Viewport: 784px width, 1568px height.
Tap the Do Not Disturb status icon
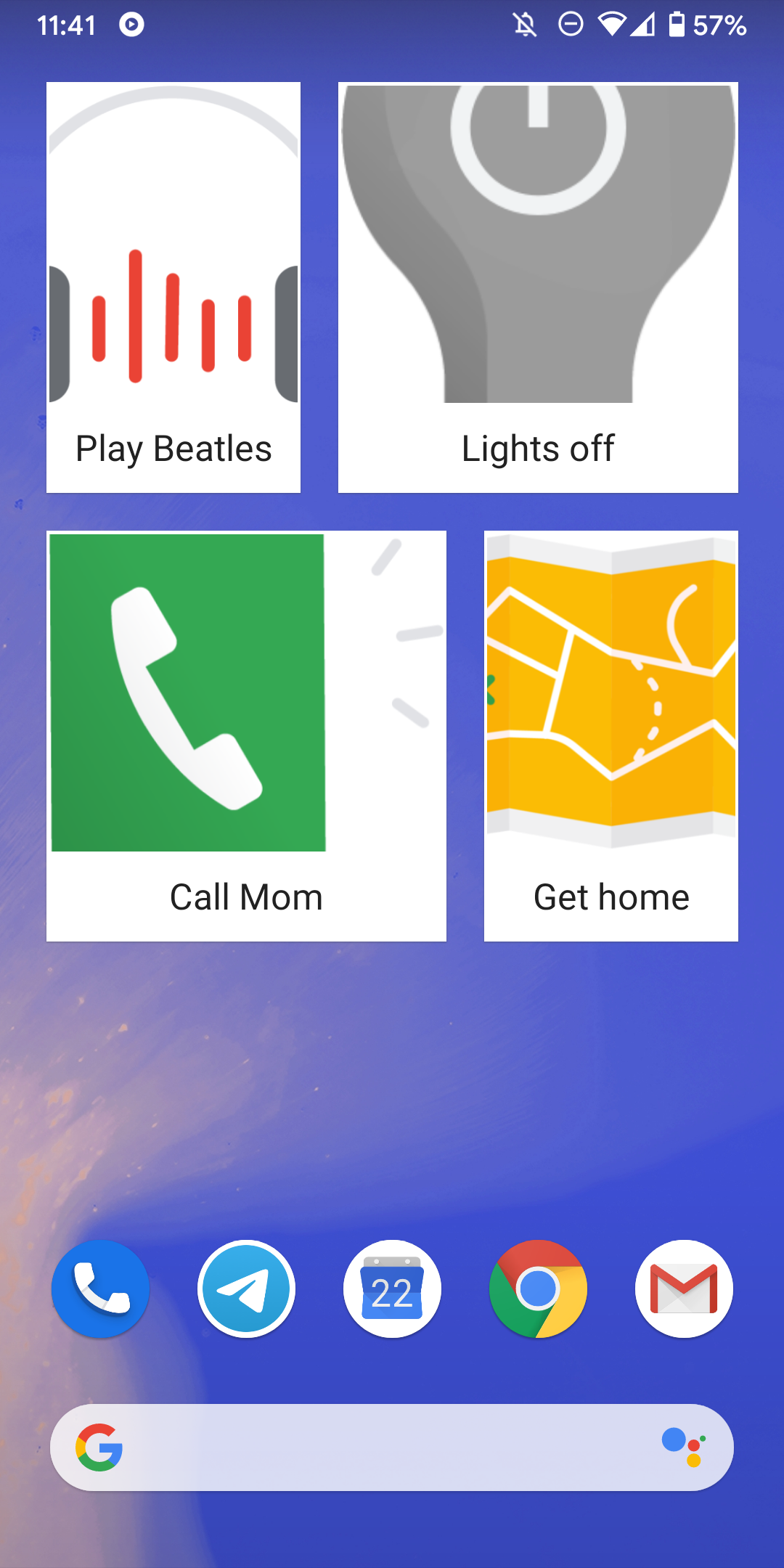(x=571, y=24)
